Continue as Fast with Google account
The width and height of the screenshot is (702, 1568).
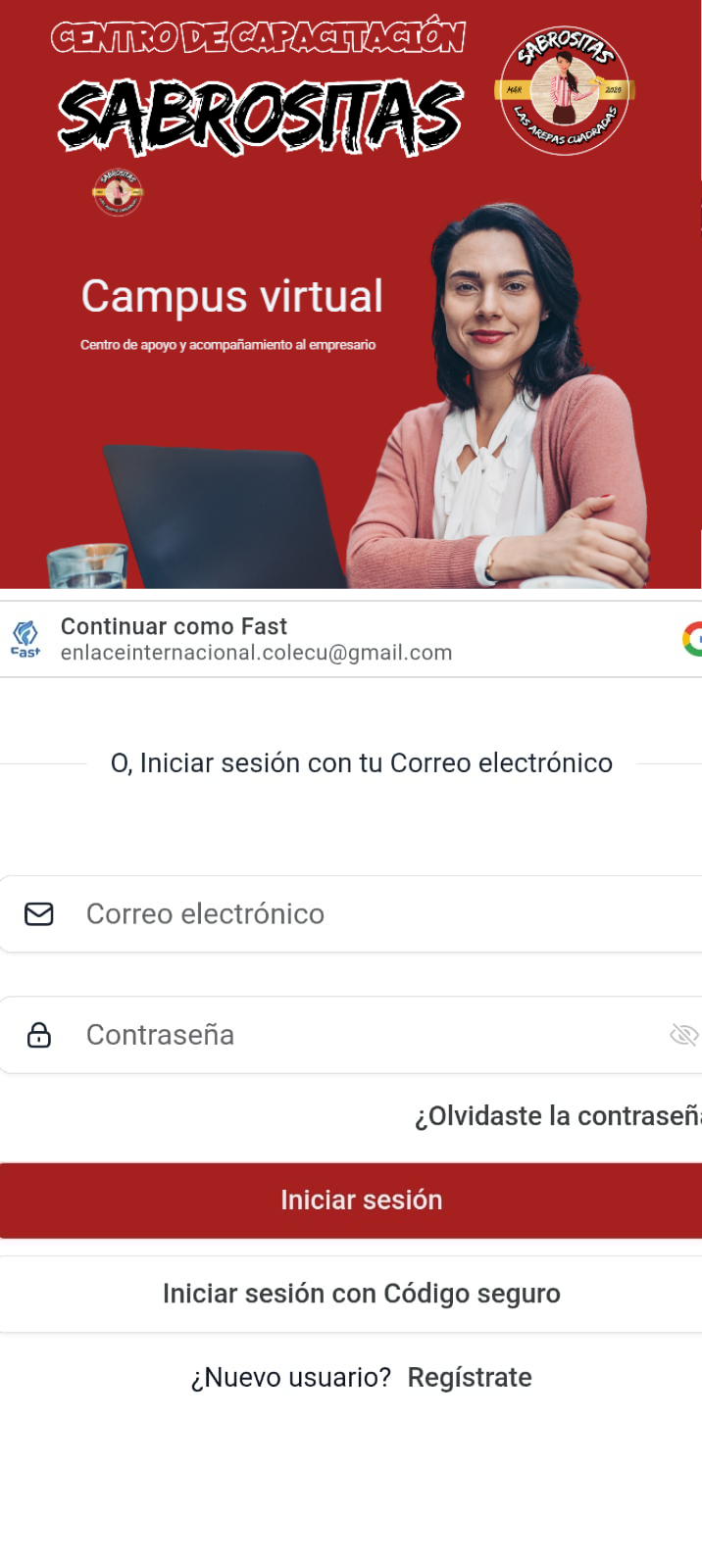click(351, 639)
